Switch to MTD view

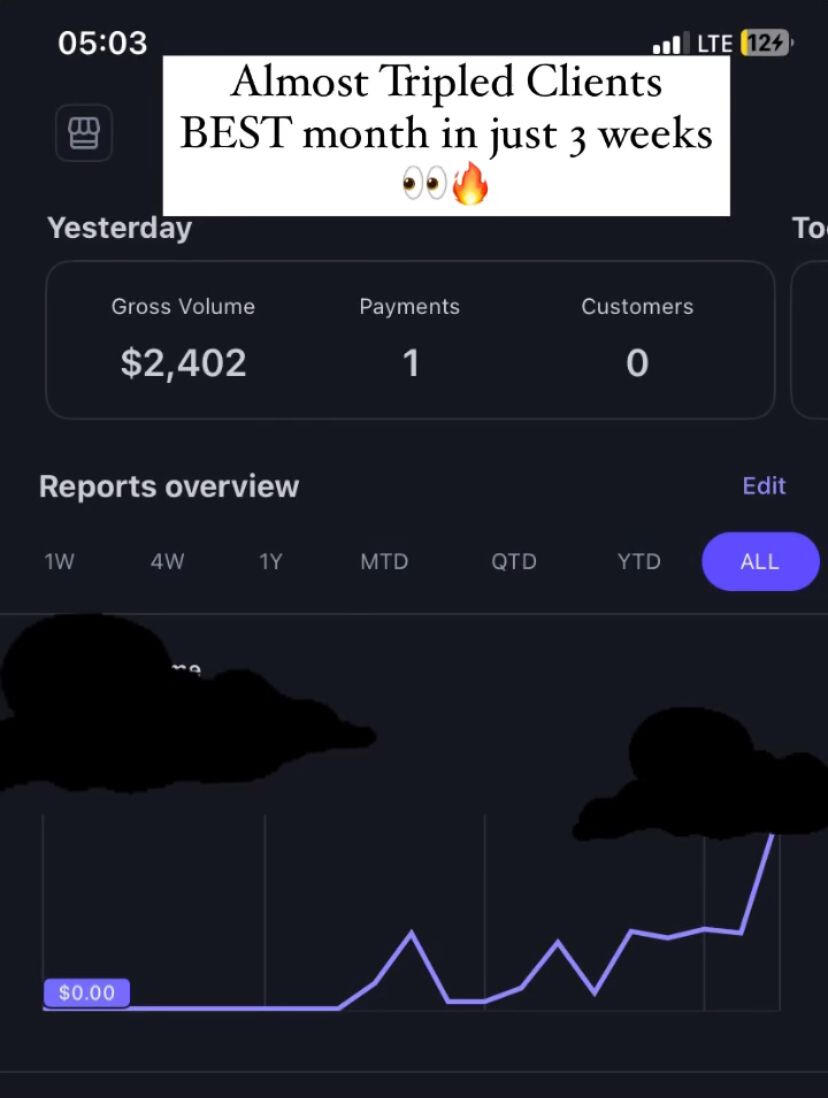384,562
